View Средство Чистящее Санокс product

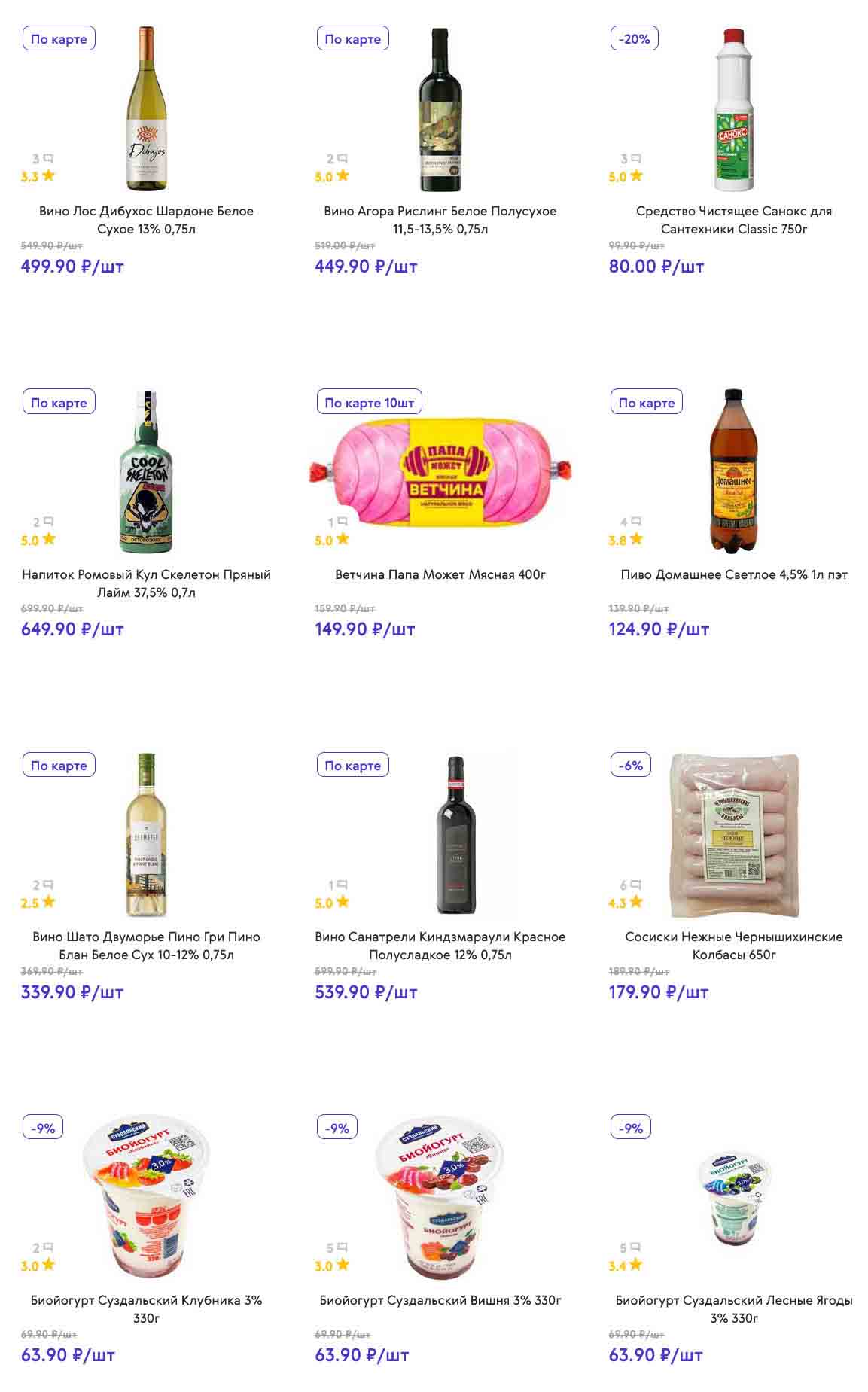tap(733, 219)
